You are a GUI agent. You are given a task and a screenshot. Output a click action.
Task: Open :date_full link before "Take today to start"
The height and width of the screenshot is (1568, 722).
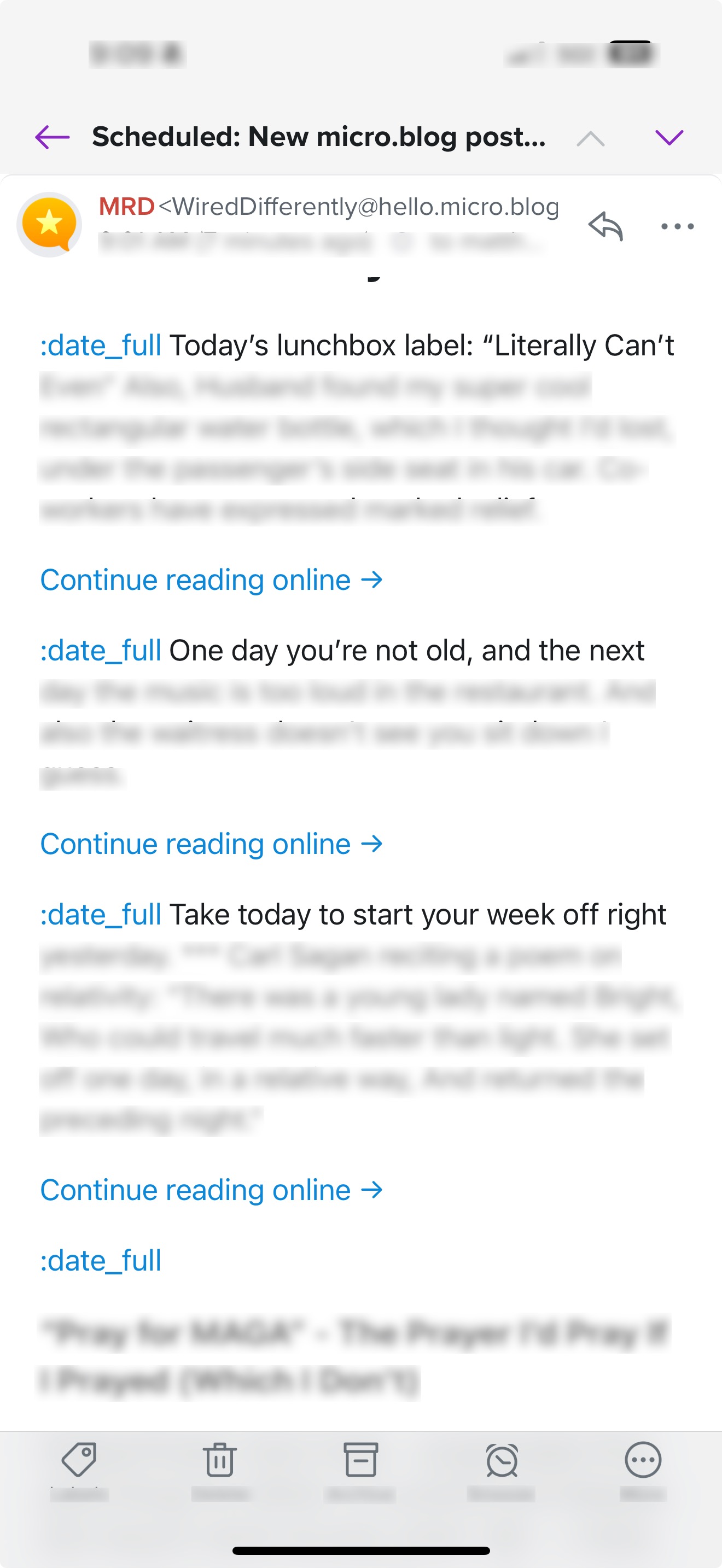[x=101, y=915]
